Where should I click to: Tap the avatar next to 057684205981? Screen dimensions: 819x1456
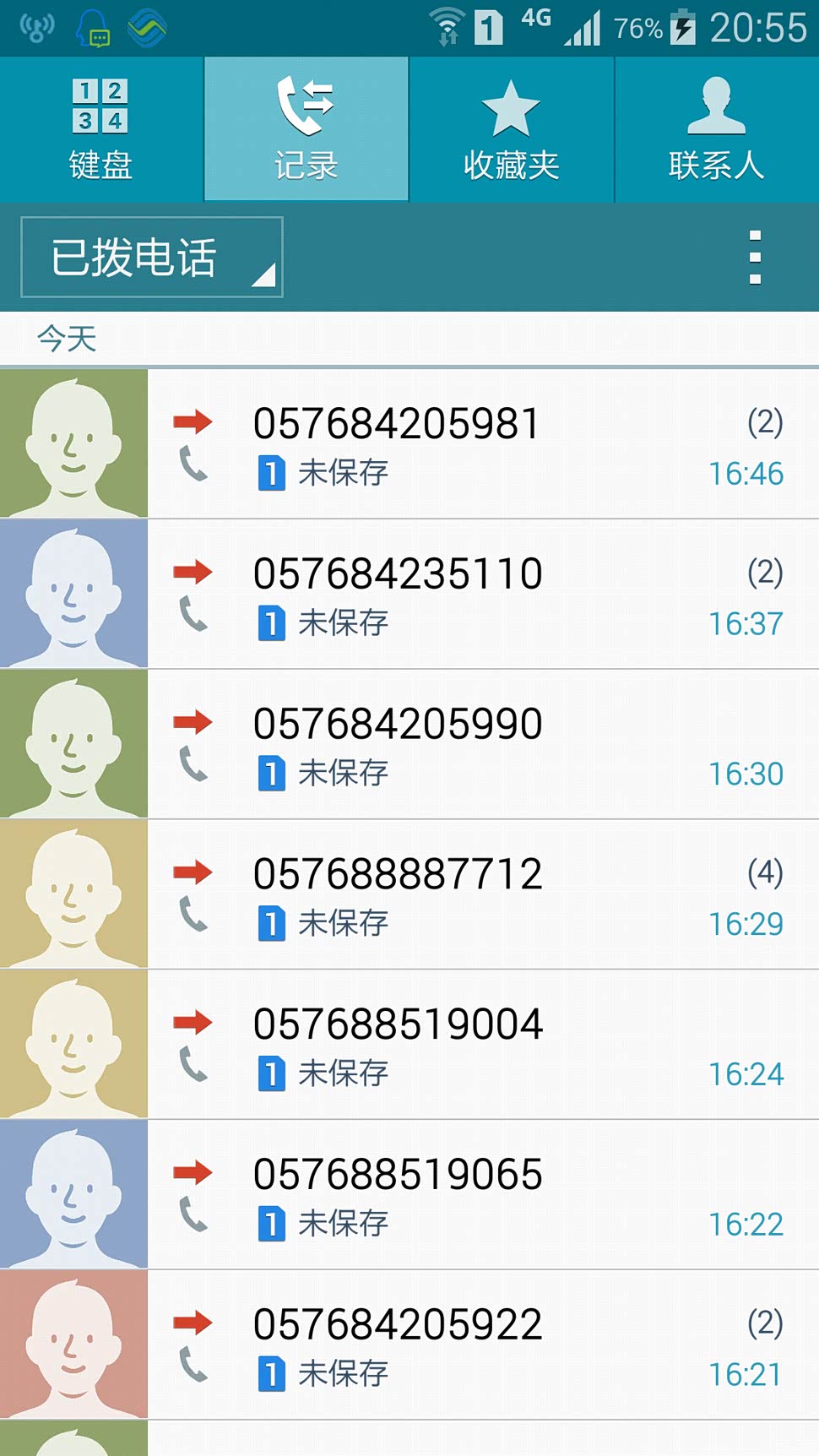(x=73, y=444)
